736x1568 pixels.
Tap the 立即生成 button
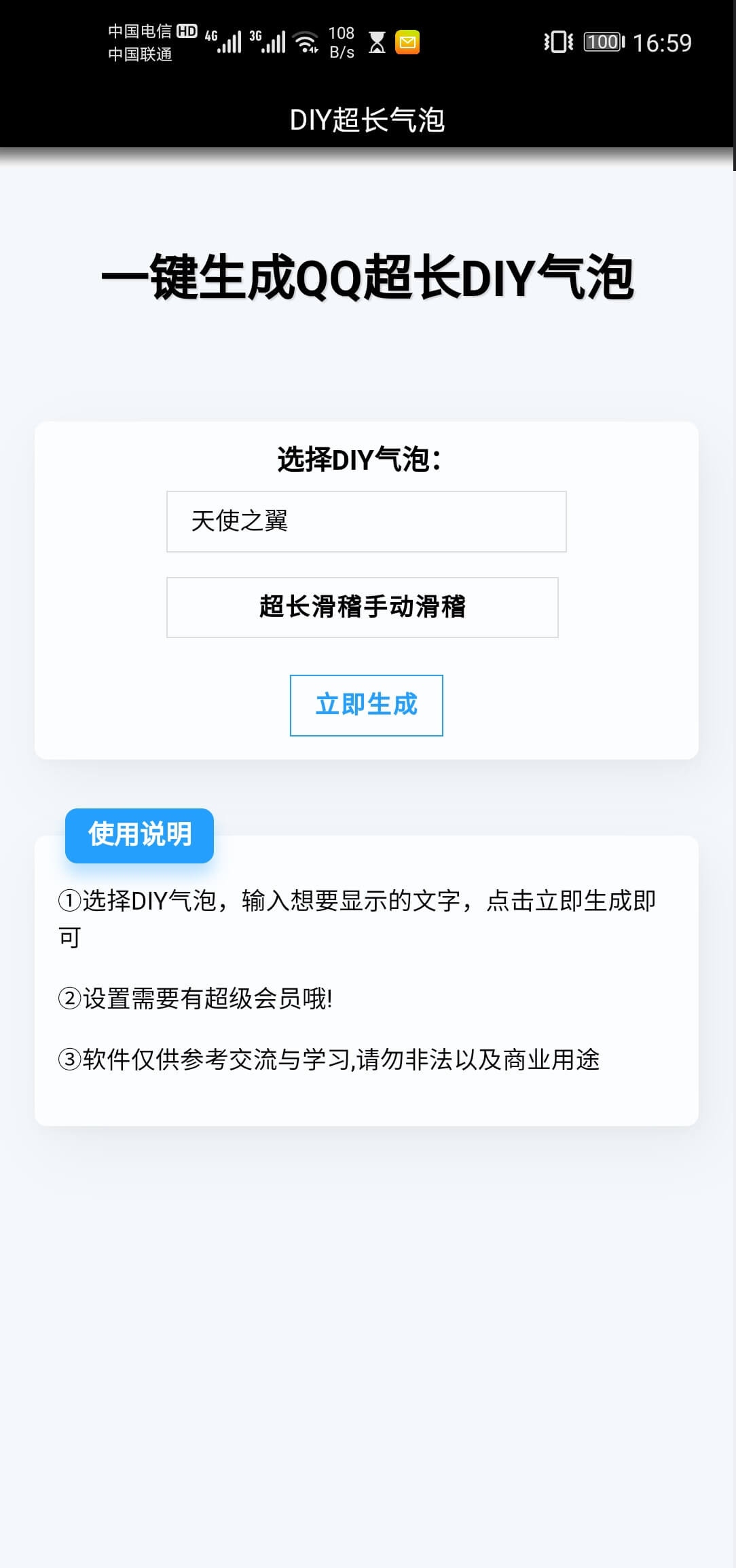[366, 705]
